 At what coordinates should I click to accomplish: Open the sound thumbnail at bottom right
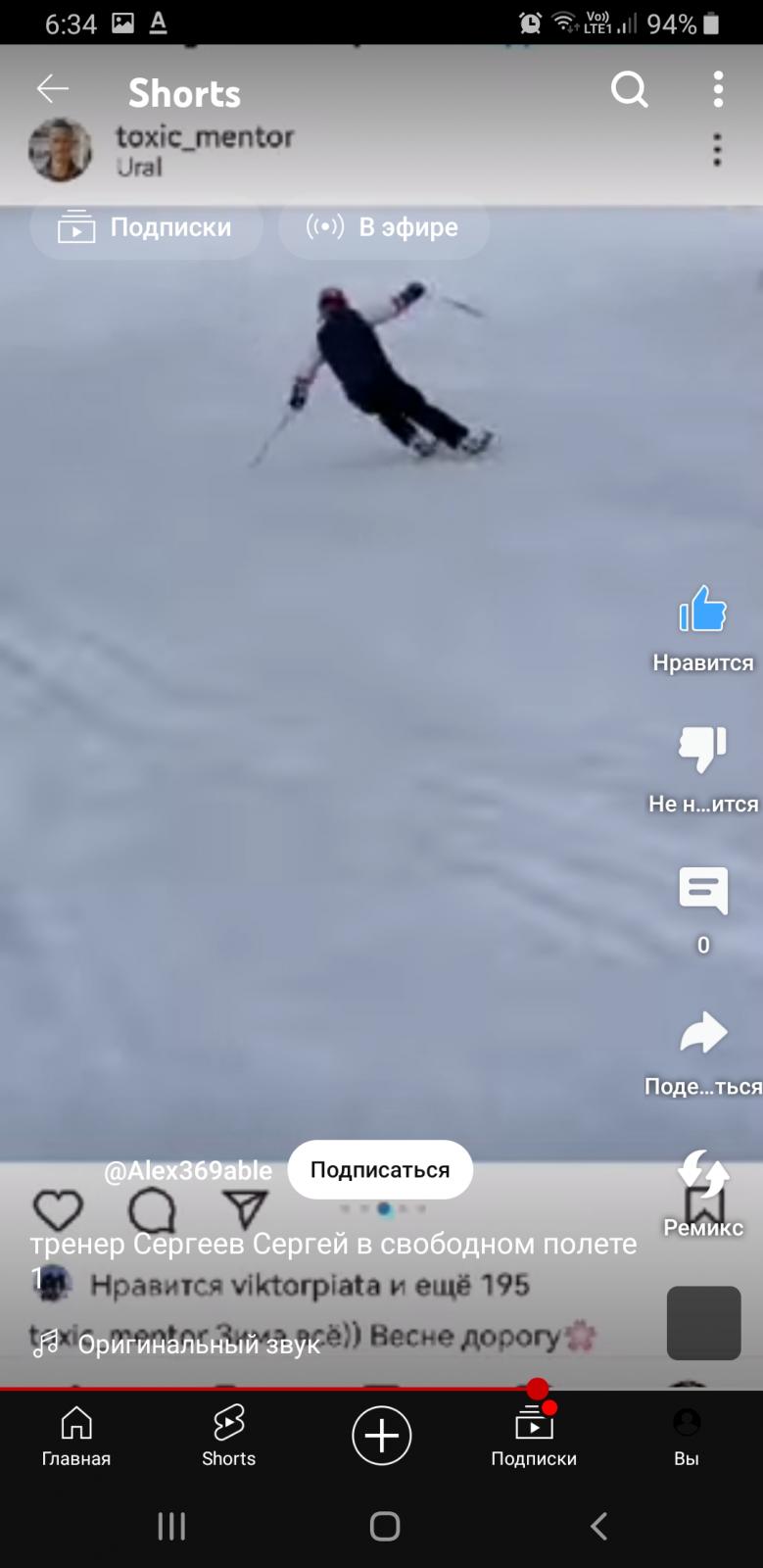tap(703, 1323)
